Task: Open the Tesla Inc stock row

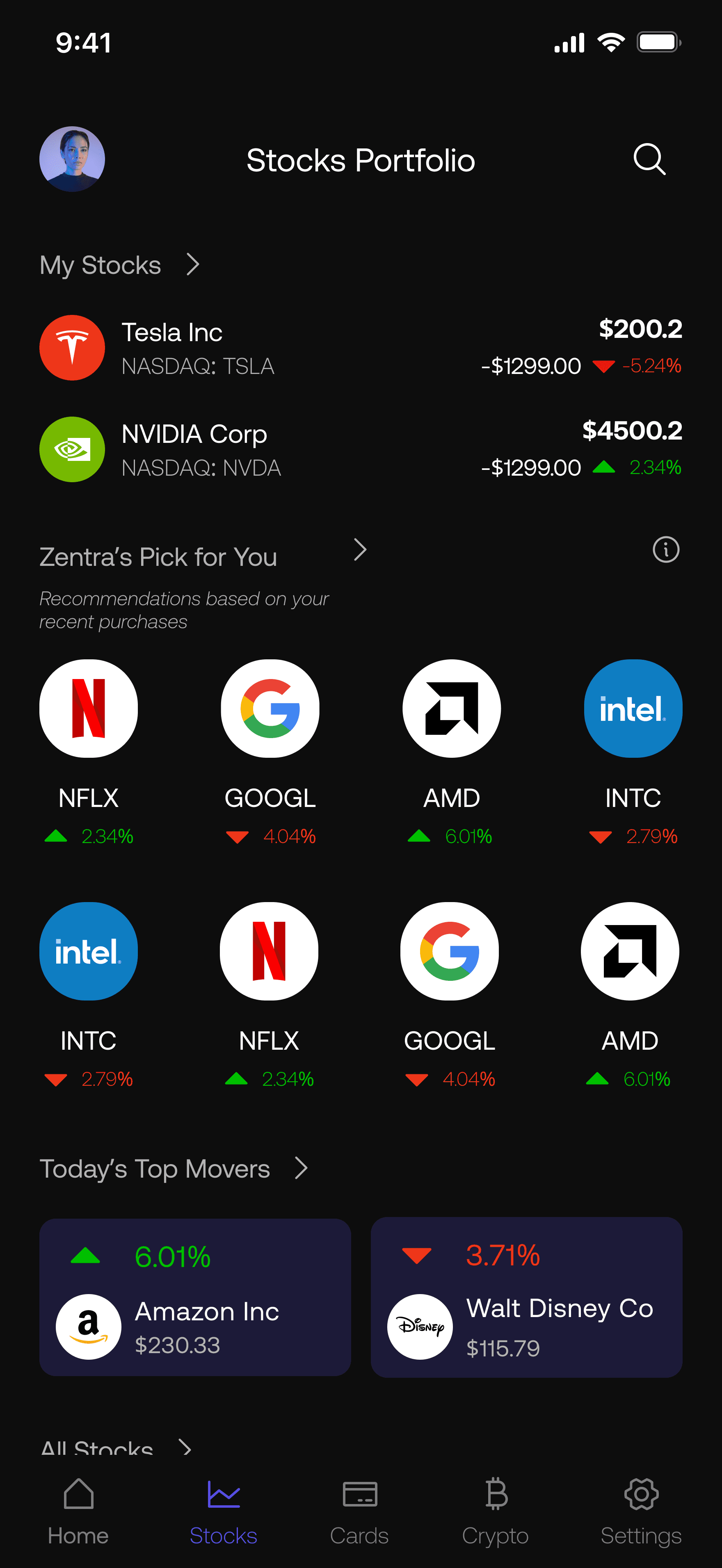Action: coord(361,348)
